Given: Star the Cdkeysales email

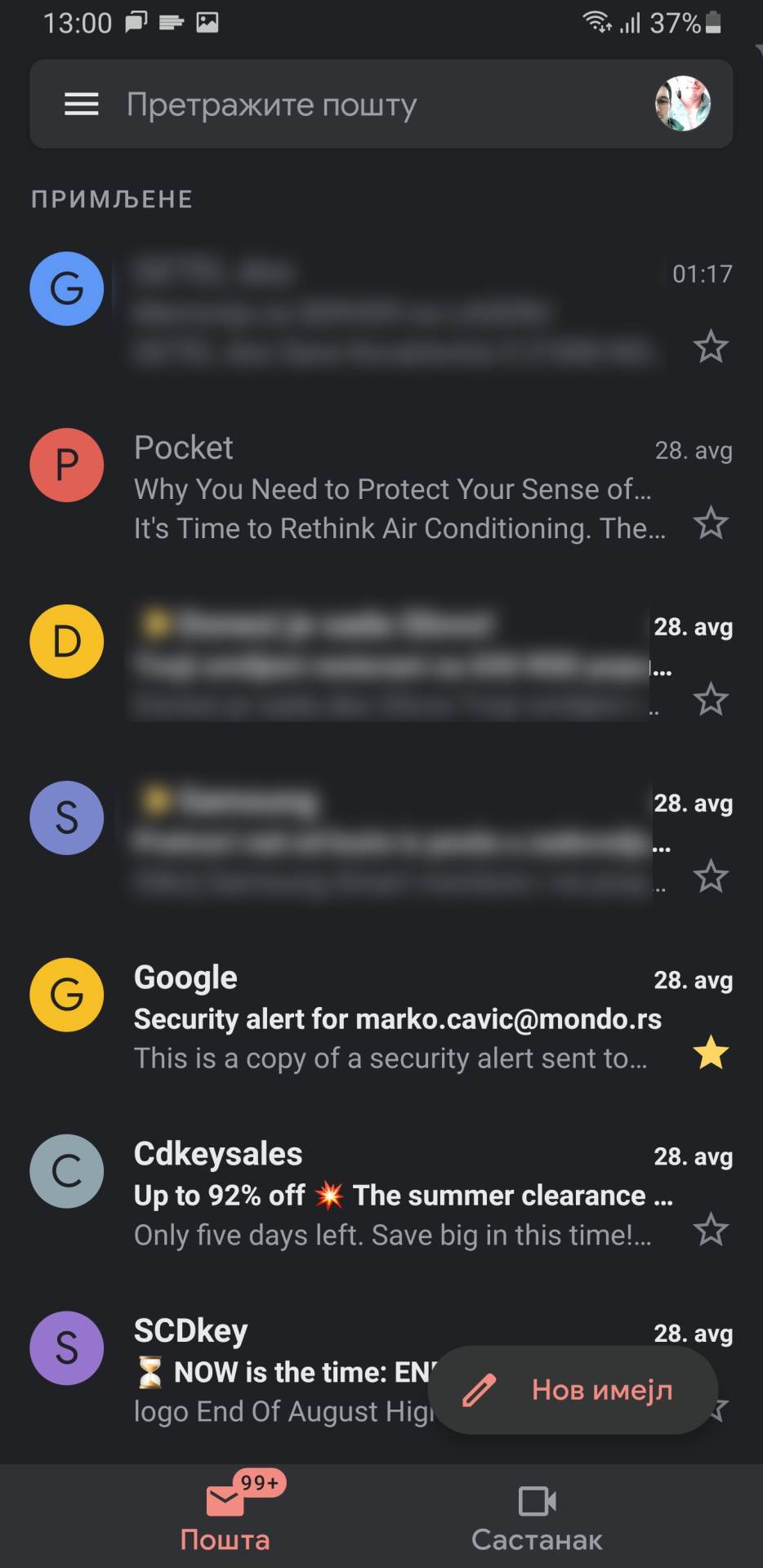Looking at the screenshot, I should click(x=710, y=1229).
